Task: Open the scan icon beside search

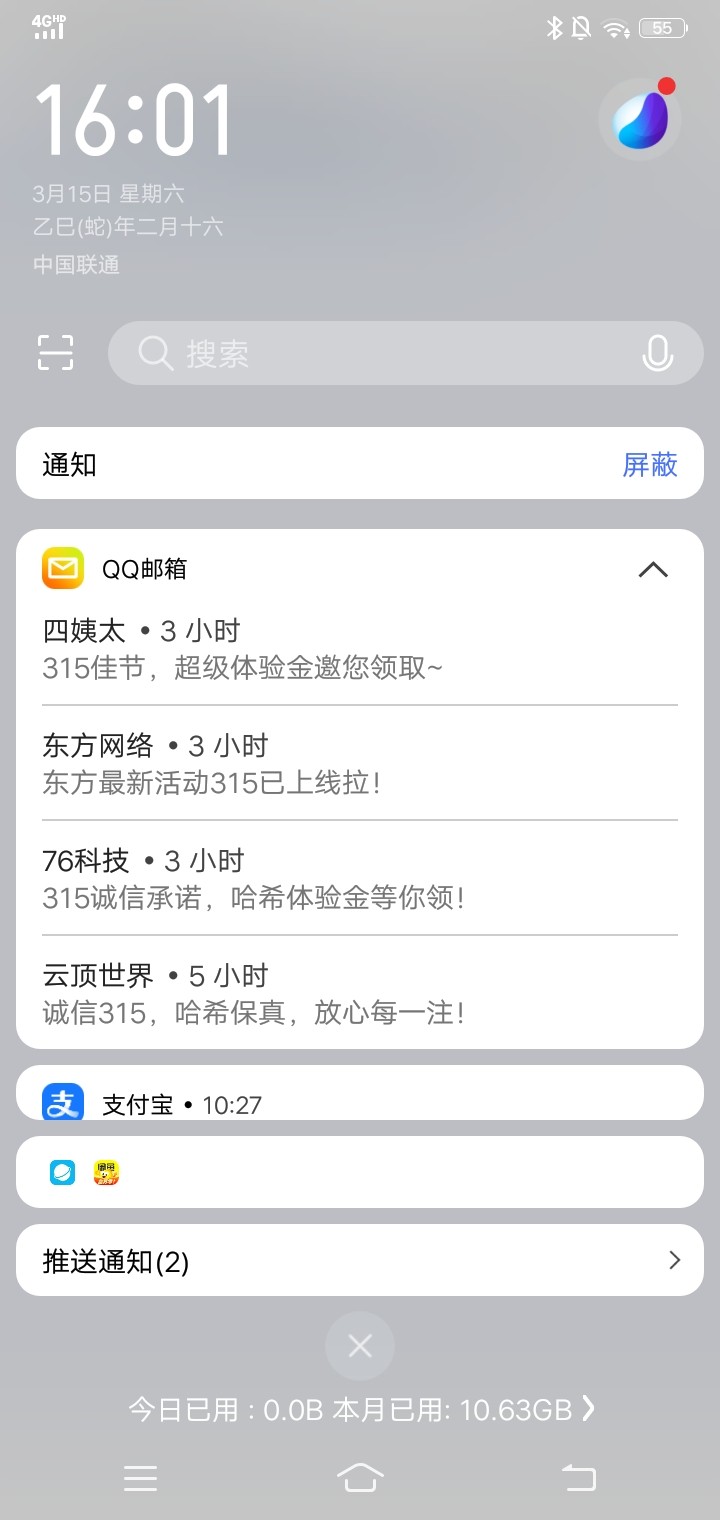Action: (x=56, y=353)
